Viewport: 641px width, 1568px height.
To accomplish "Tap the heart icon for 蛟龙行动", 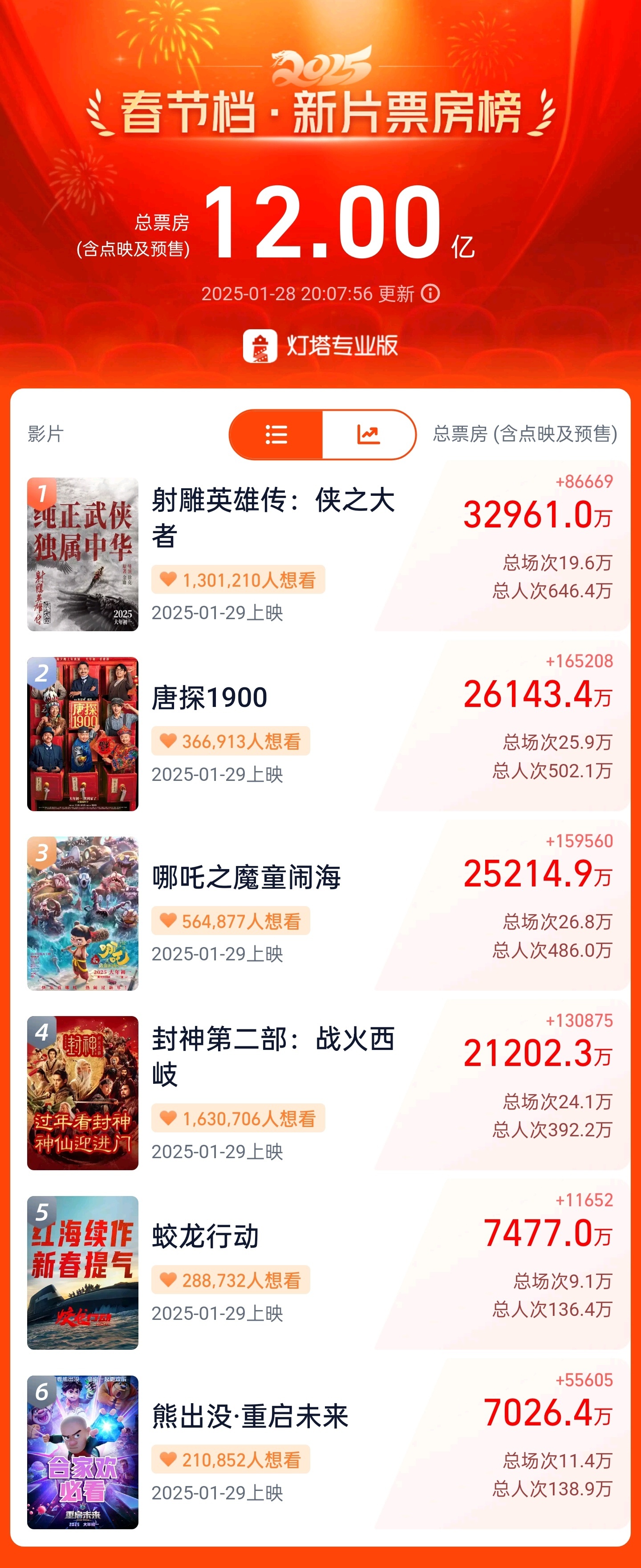I will click(167, 1278).
